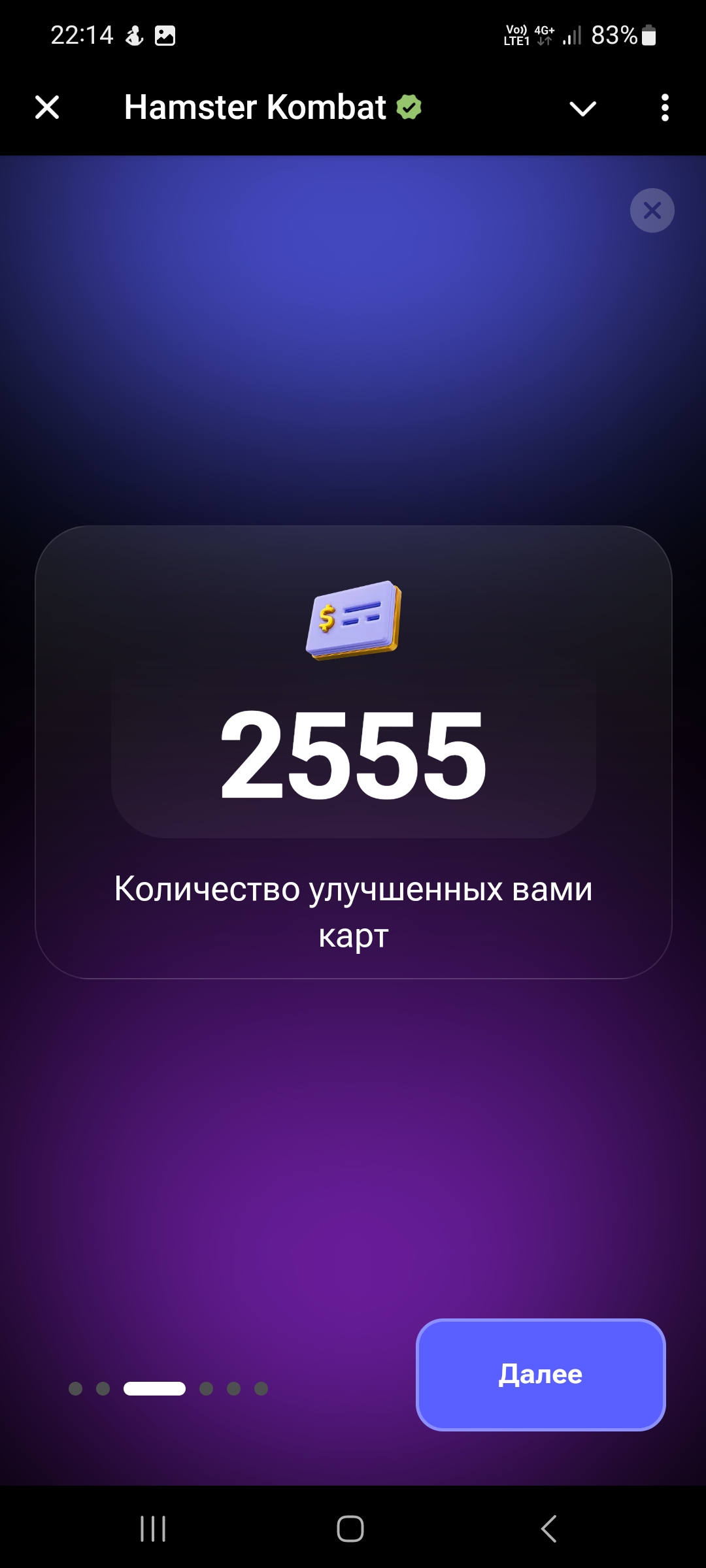Go back using the system back button

point(549,1529)
